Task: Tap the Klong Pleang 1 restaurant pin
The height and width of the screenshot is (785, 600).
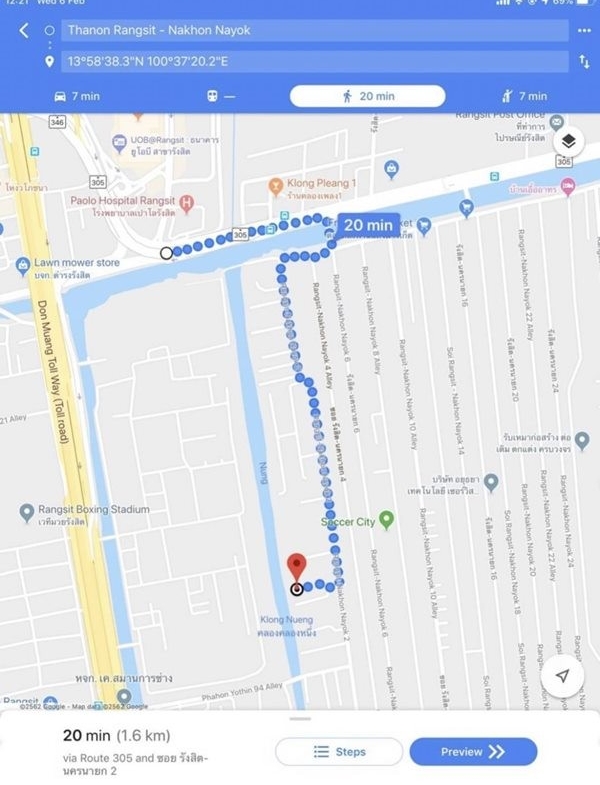Action: click(277, 185)
